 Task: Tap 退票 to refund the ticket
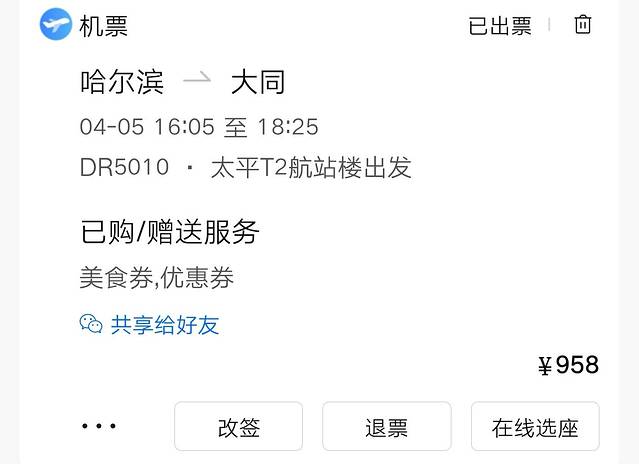[x=386, y=427]
